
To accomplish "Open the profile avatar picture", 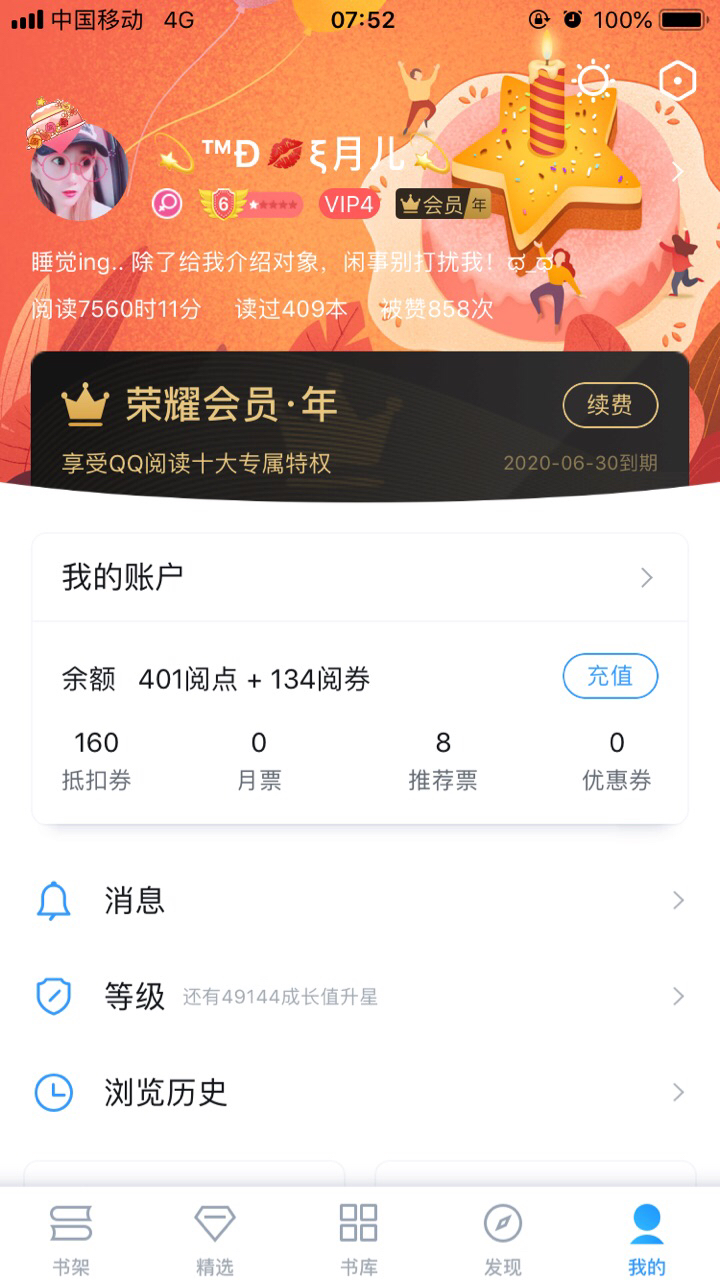I will click(x=80, y=170).
